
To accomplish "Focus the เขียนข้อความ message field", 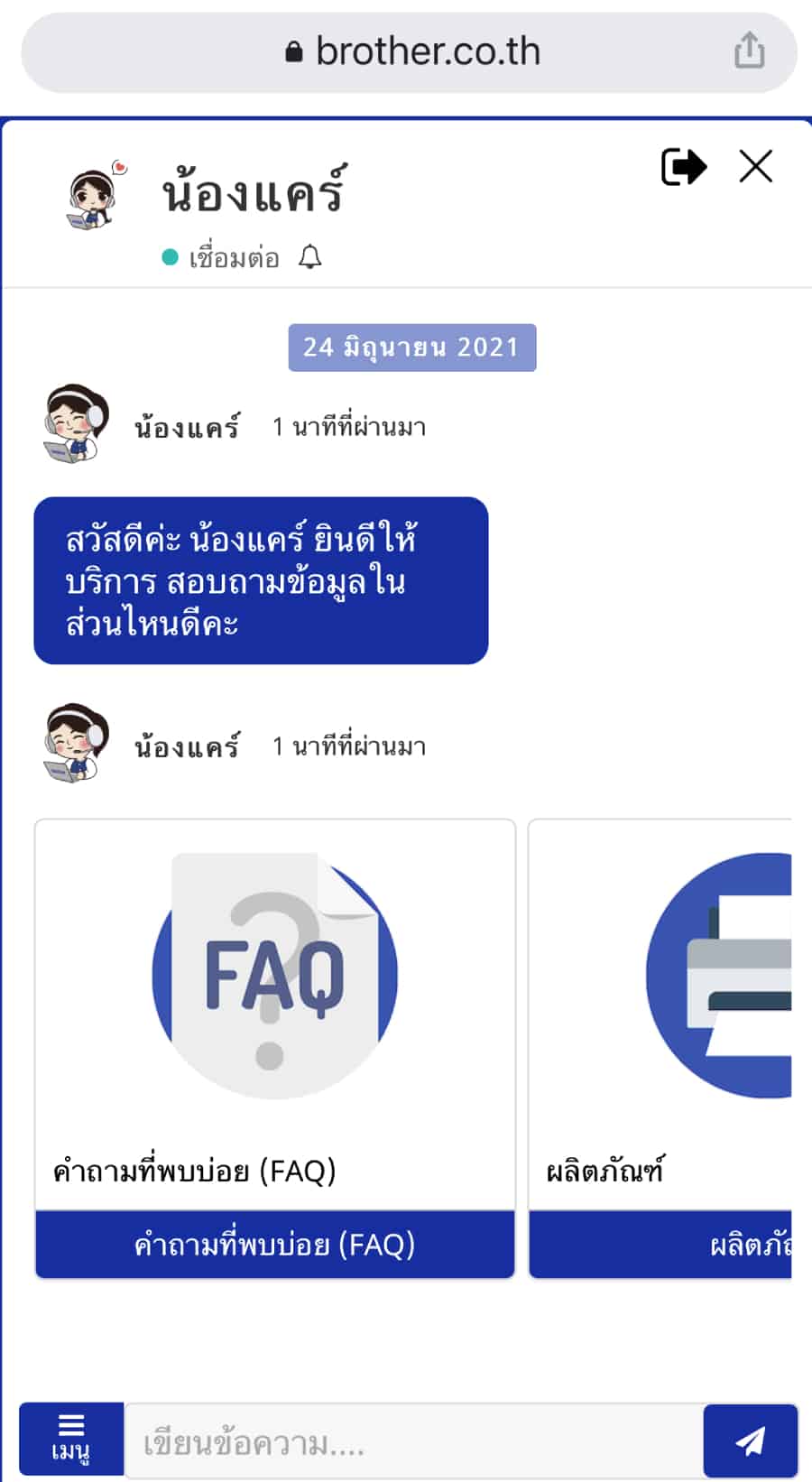I will coord(413,1442).
